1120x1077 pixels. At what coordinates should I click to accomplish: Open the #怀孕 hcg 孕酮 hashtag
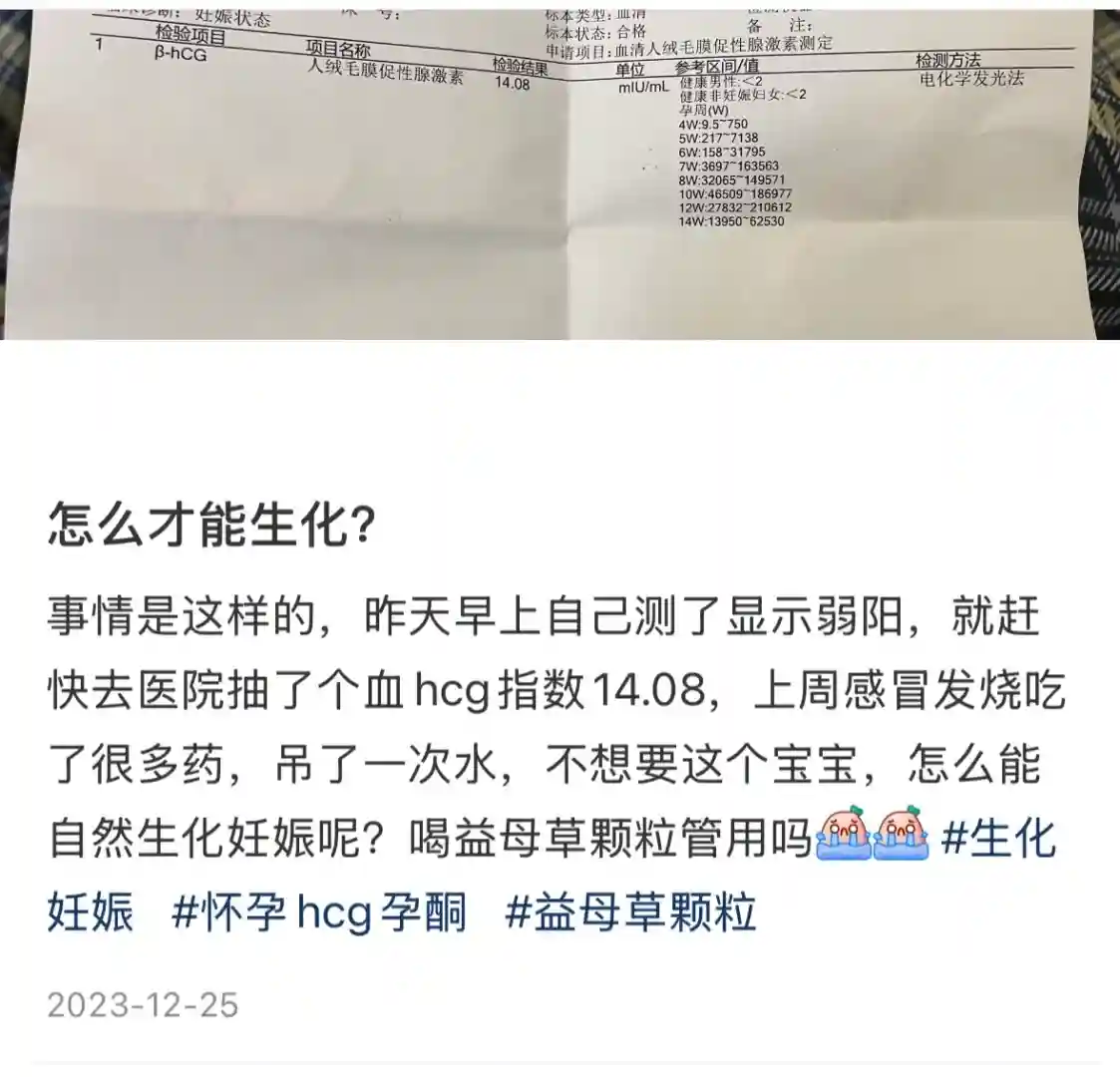[319, 912]
